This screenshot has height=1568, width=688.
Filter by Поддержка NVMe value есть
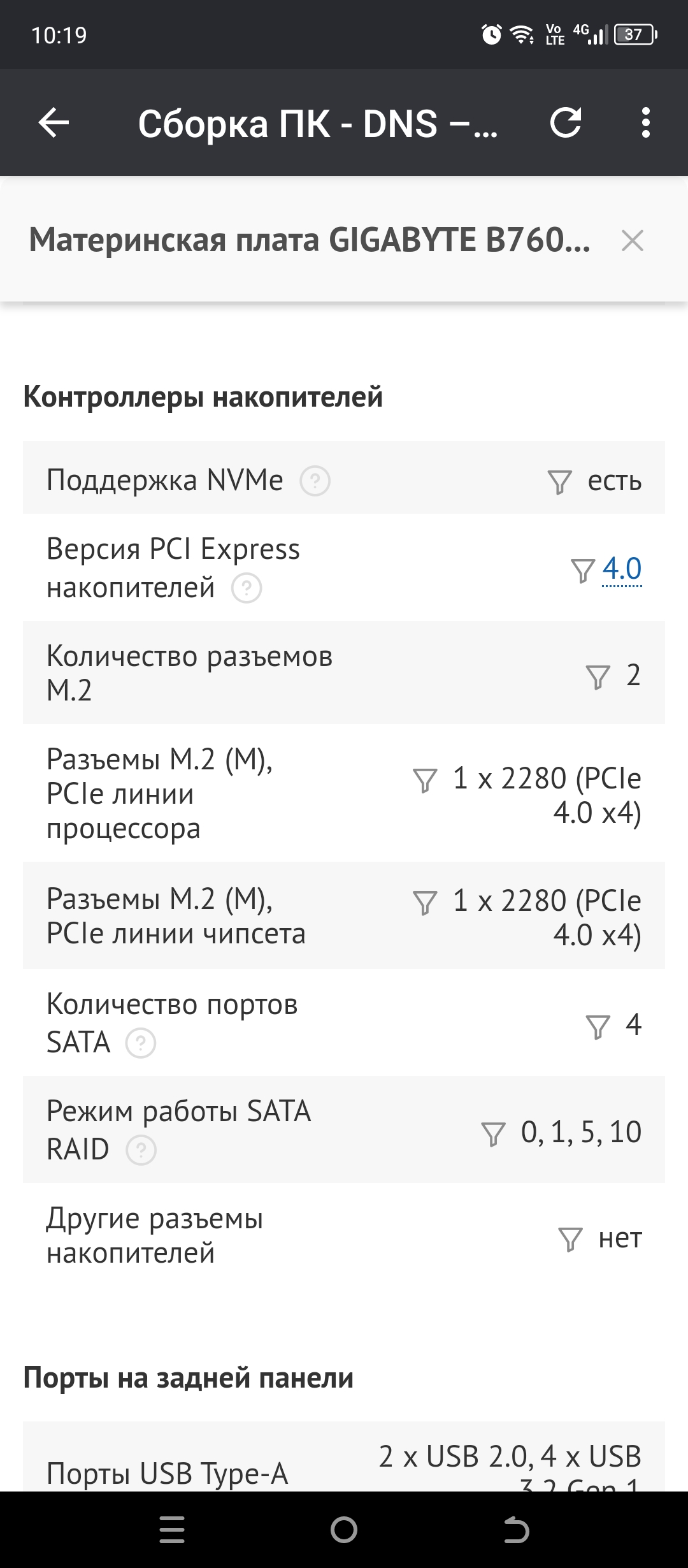tap(559, 482)
